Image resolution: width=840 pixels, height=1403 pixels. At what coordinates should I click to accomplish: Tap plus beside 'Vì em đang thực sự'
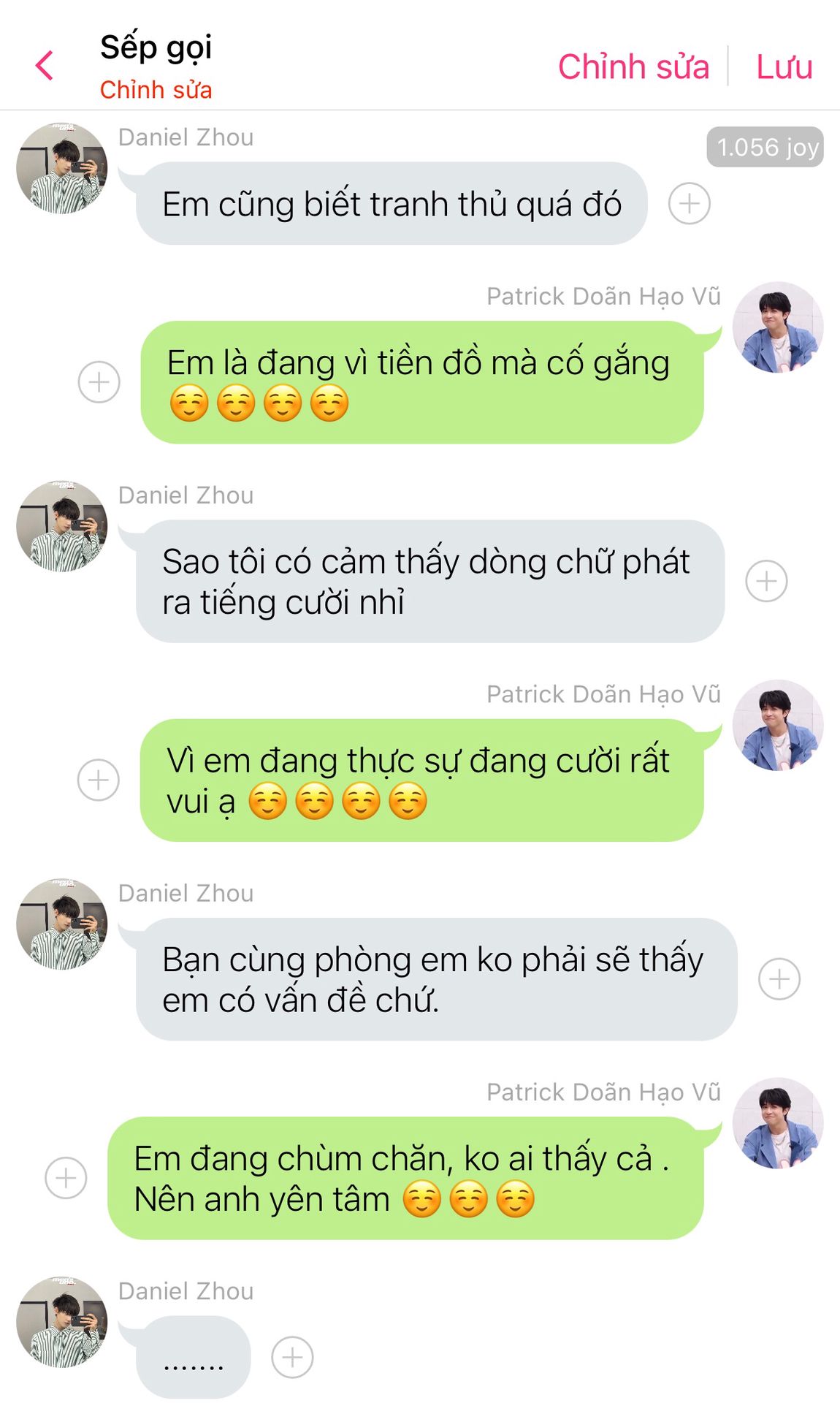(99, 780)
